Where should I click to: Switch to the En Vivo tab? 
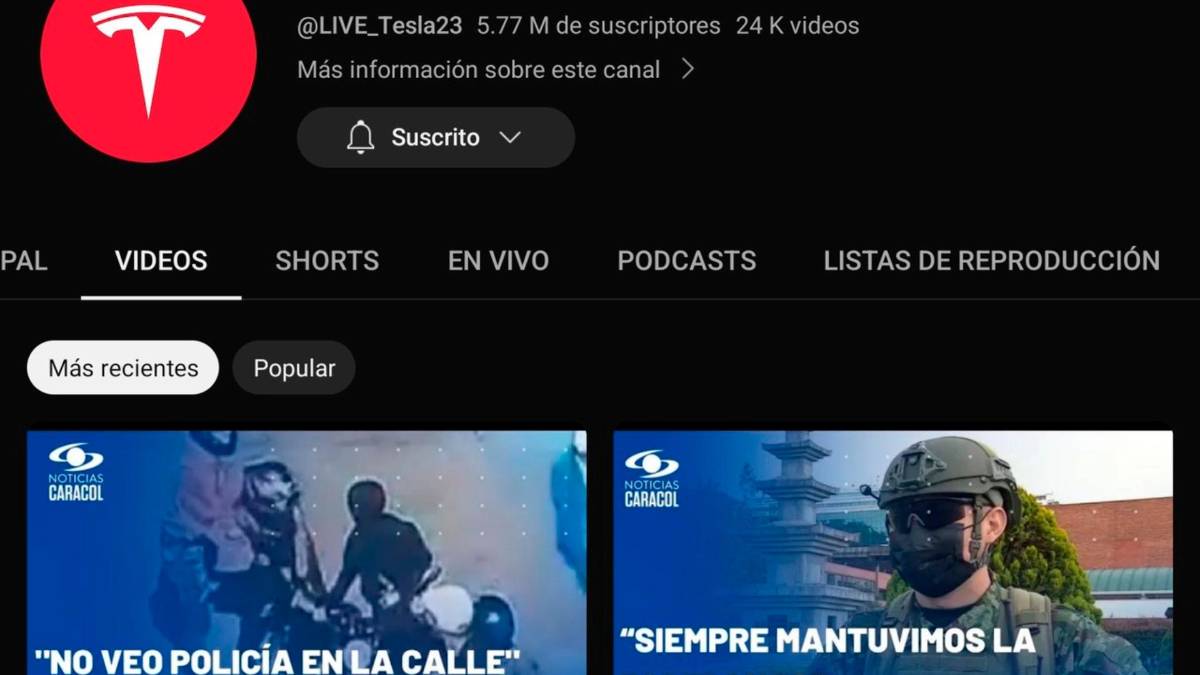coord(498,261)
